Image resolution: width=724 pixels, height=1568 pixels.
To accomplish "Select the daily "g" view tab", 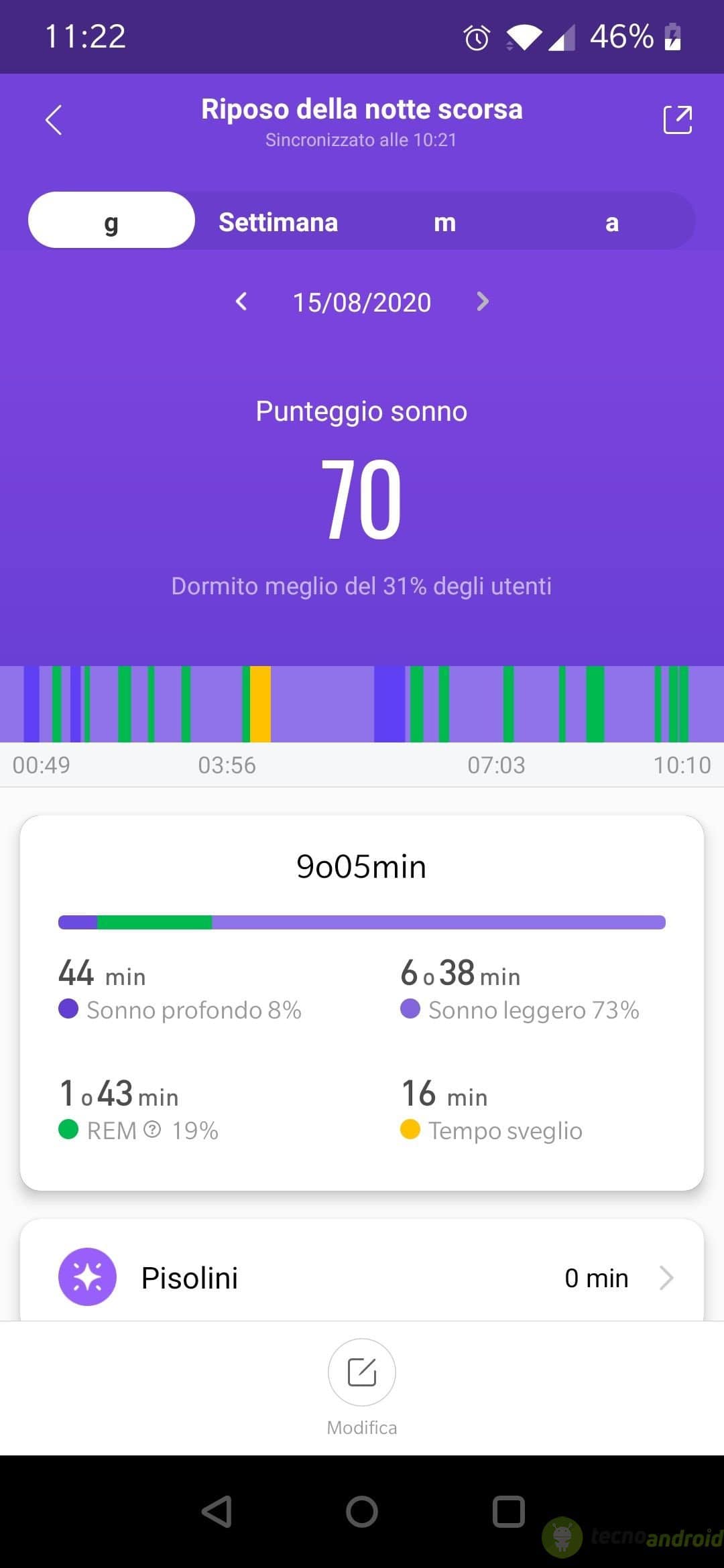I will pos(111,220).
